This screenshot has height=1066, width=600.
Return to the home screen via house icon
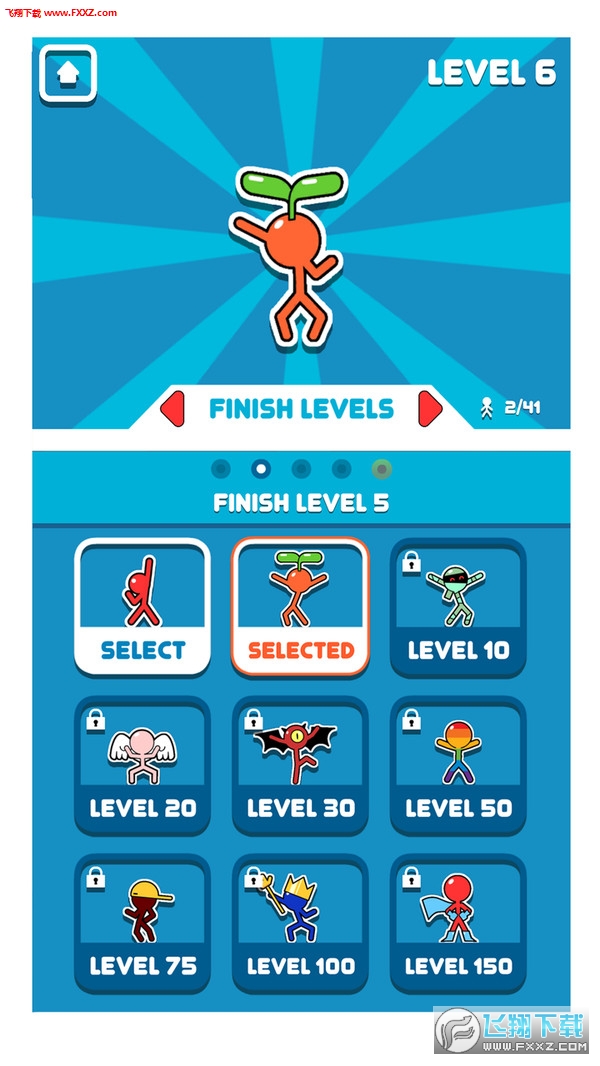(68, 73)
